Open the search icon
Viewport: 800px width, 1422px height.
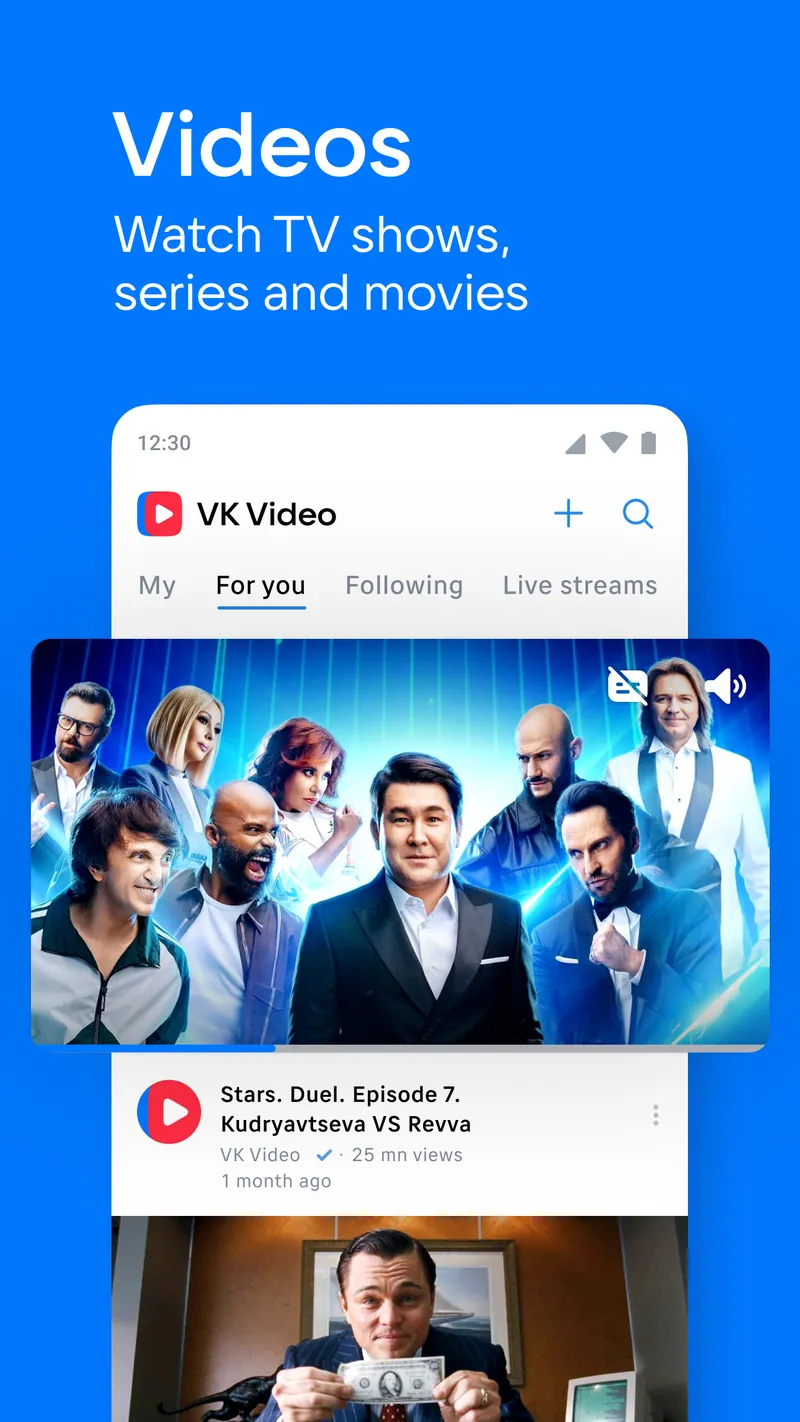637,513
